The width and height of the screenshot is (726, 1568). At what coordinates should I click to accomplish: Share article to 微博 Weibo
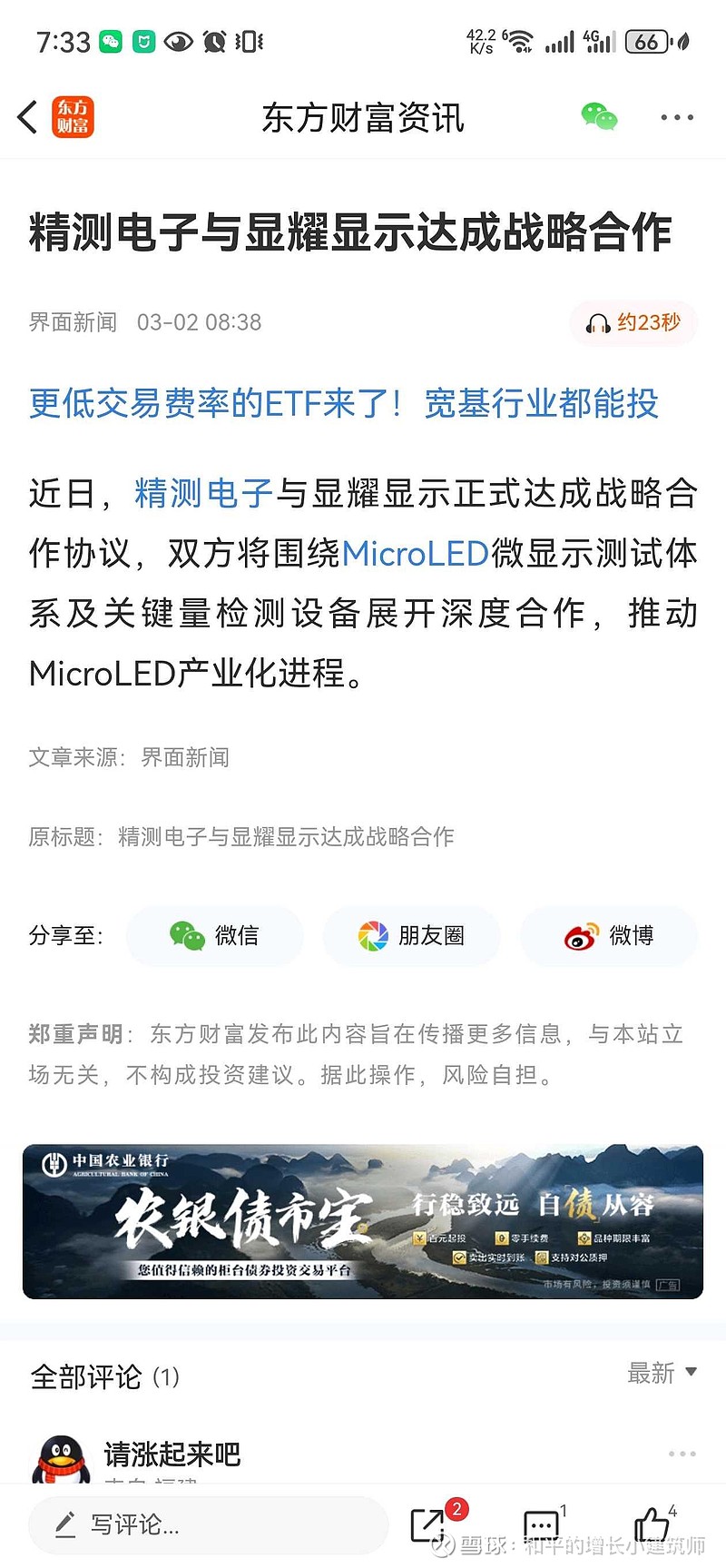click(608, 936)
